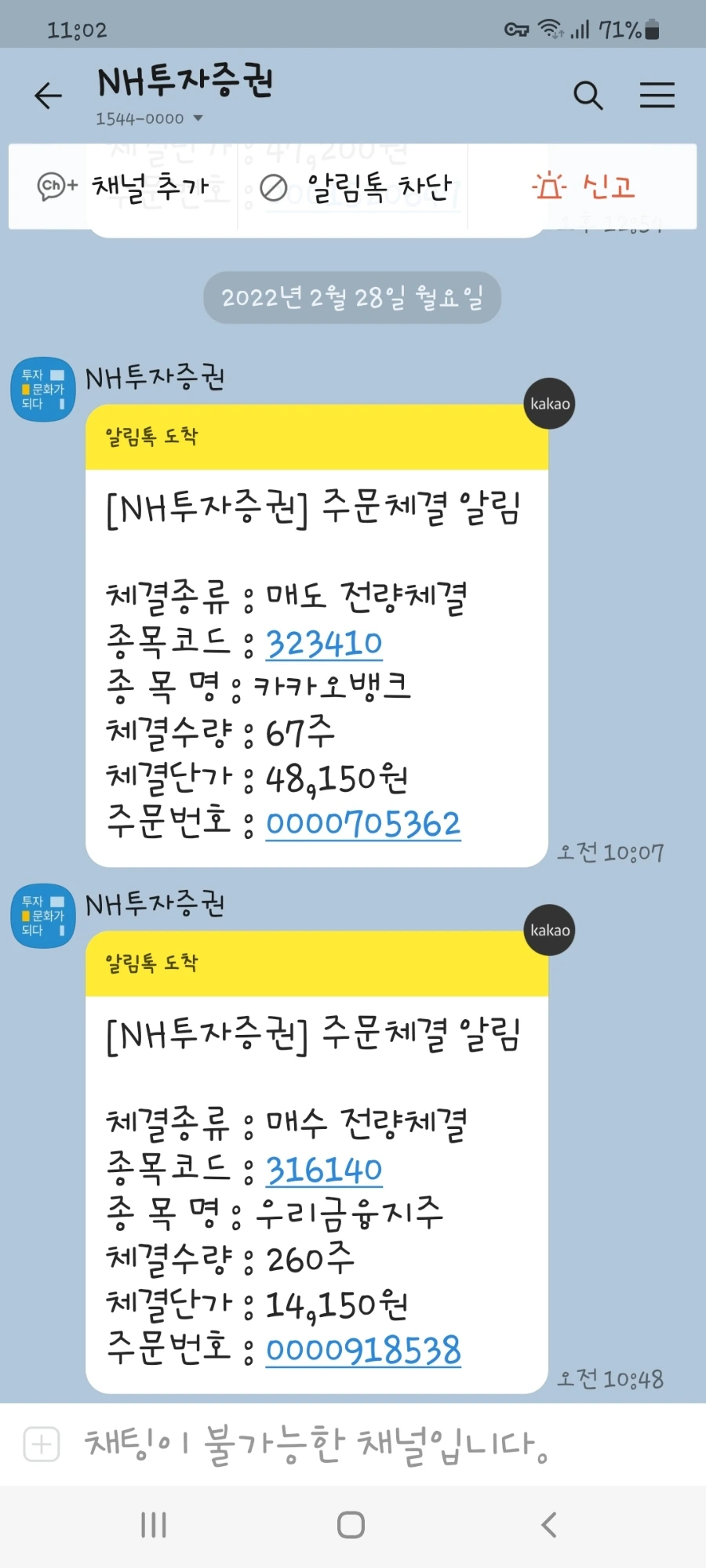
Task: Open order number link 0000918538
Action: 362,1348
